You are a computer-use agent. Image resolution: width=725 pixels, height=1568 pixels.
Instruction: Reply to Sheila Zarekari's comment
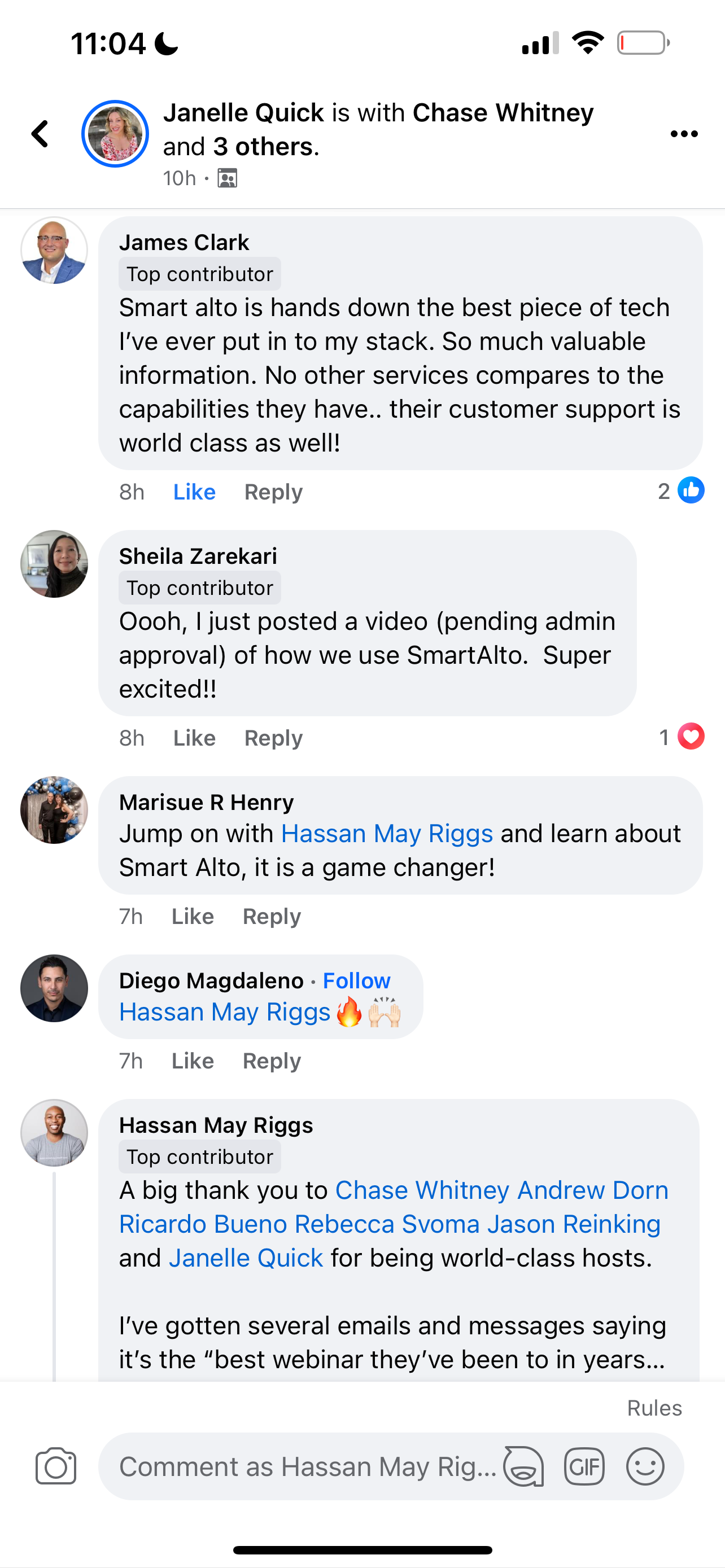click(x=273, y=738)
